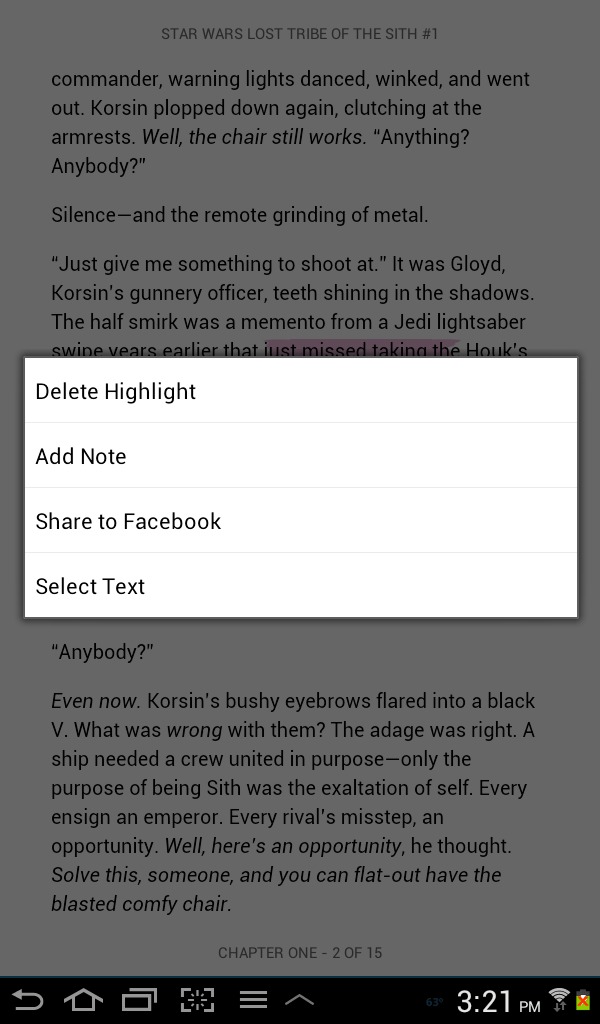Pick the Select Text option
The height and width of the screenshot is (1024, 600).
pyautogui.click(x=300, y=585)
